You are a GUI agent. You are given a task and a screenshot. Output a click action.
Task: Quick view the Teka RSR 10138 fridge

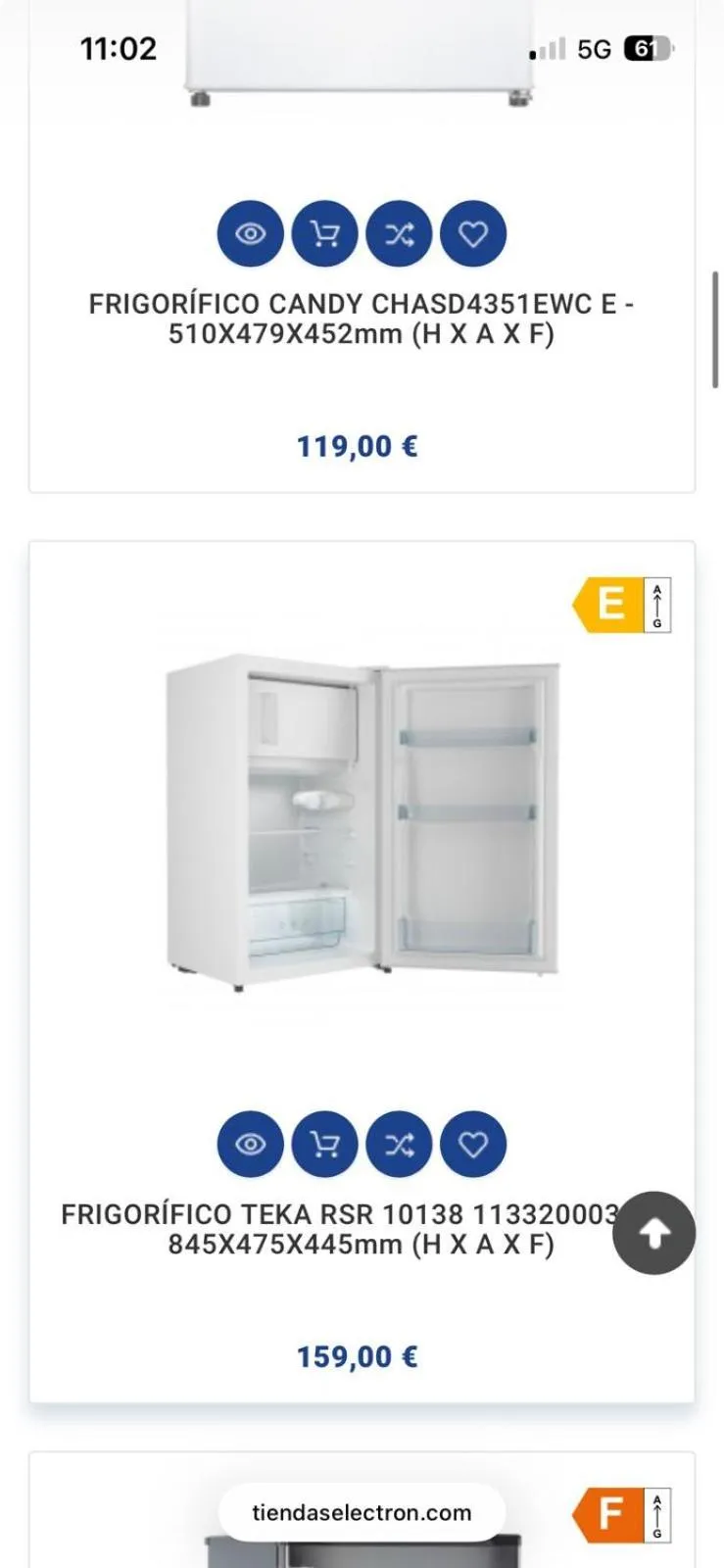click(x=250, y=1144)
